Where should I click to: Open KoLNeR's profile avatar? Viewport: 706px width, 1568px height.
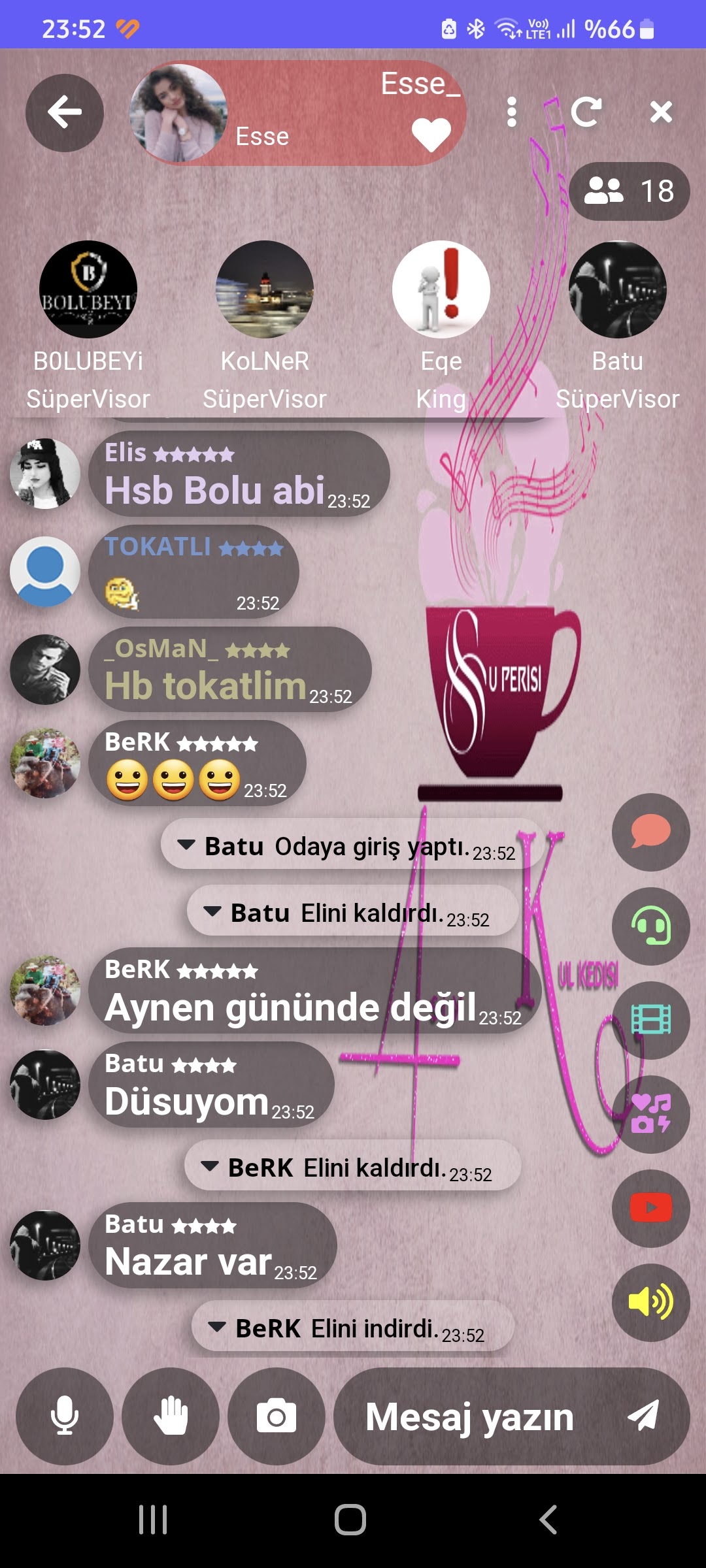click(265, 289)
